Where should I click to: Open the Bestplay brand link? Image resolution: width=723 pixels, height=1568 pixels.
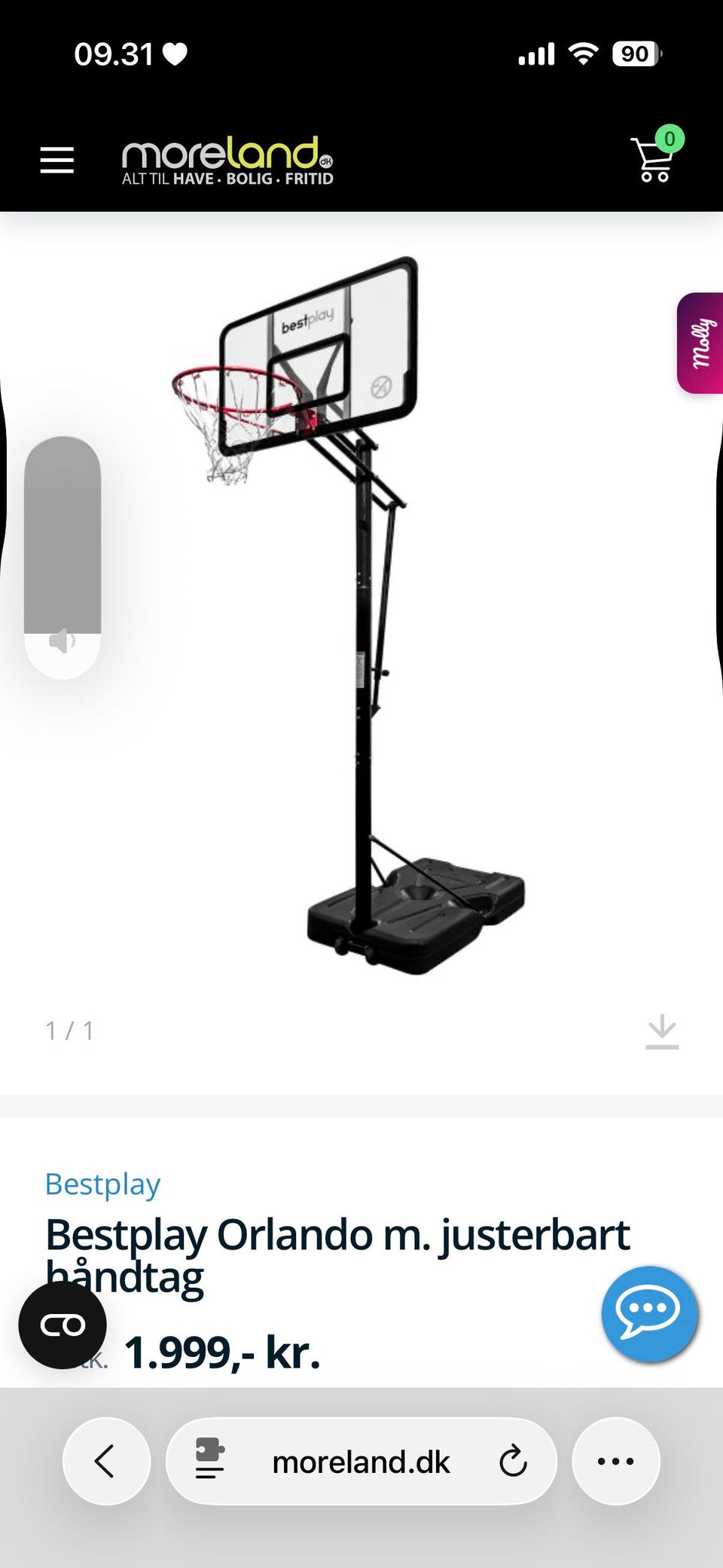click(102, 1184)
